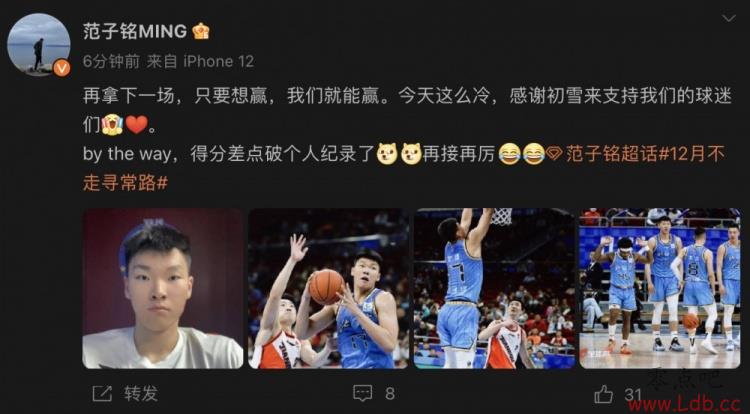Open 范子铭MING's profile avatar
This screenshot has height=414, width=750.
(39, 45)
